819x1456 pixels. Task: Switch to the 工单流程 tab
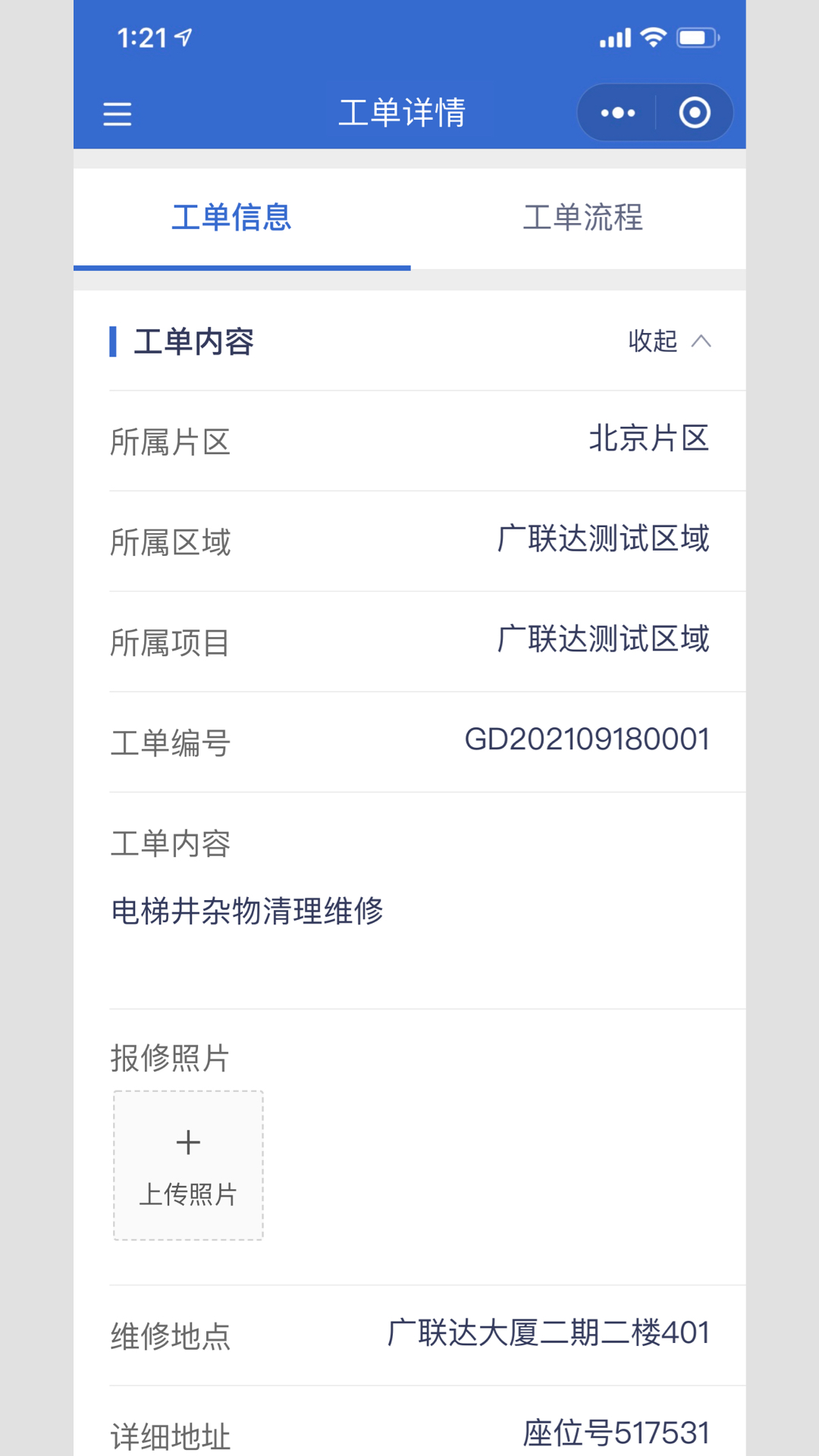583,219
